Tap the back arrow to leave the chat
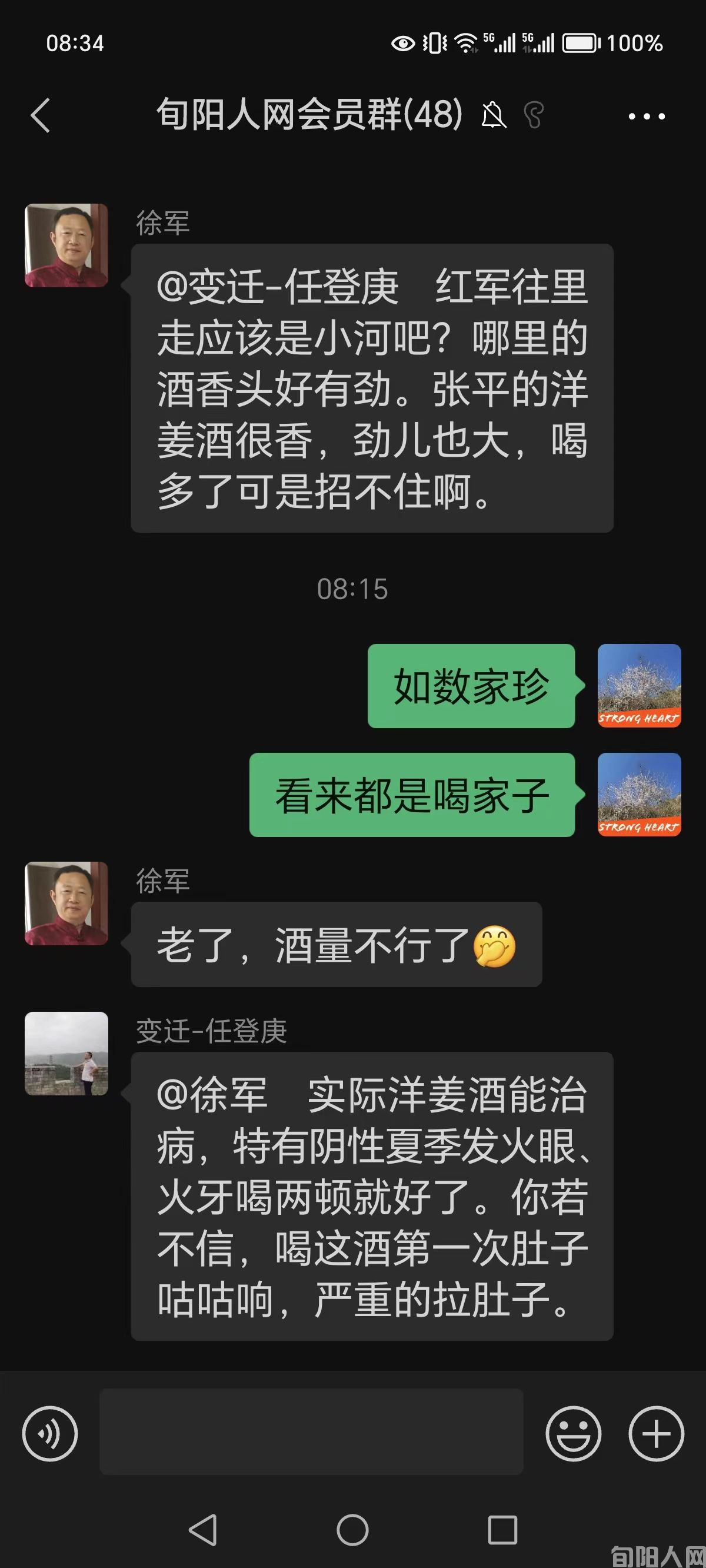This screenshot has width=706, height=1568. tap(40, 115)
